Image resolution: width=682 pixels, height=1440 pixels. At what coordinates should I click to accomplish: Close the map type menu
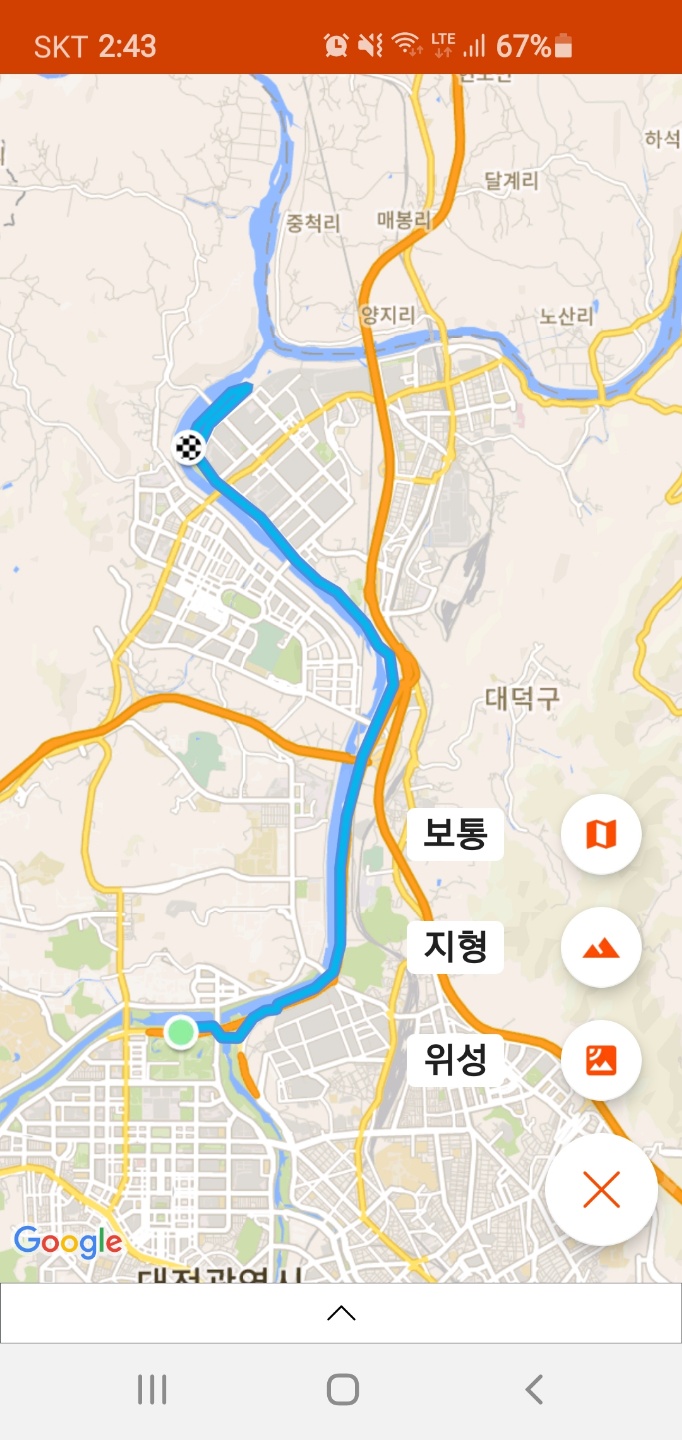[x=601, y=1189]
